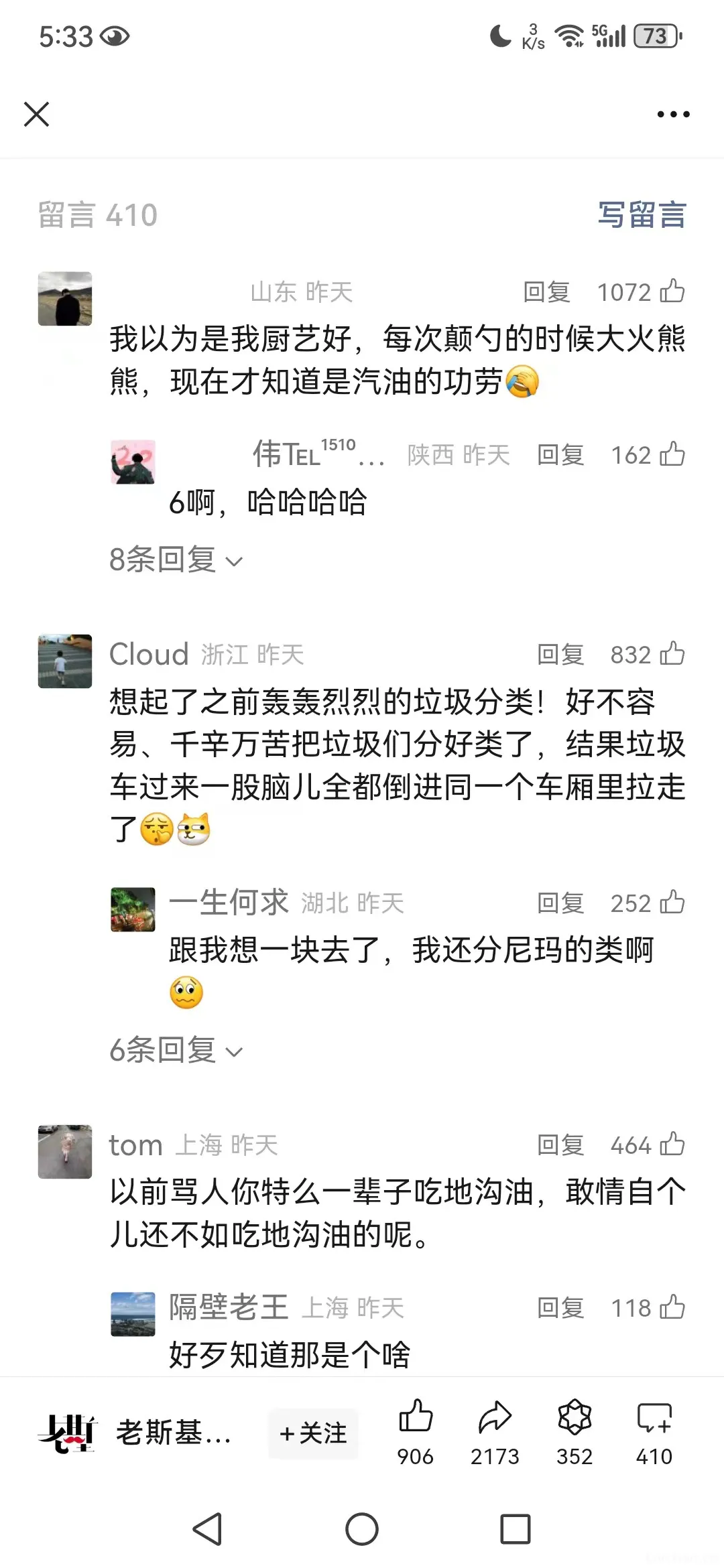Open the three-dot overflow menu

(x=673, y=115)
